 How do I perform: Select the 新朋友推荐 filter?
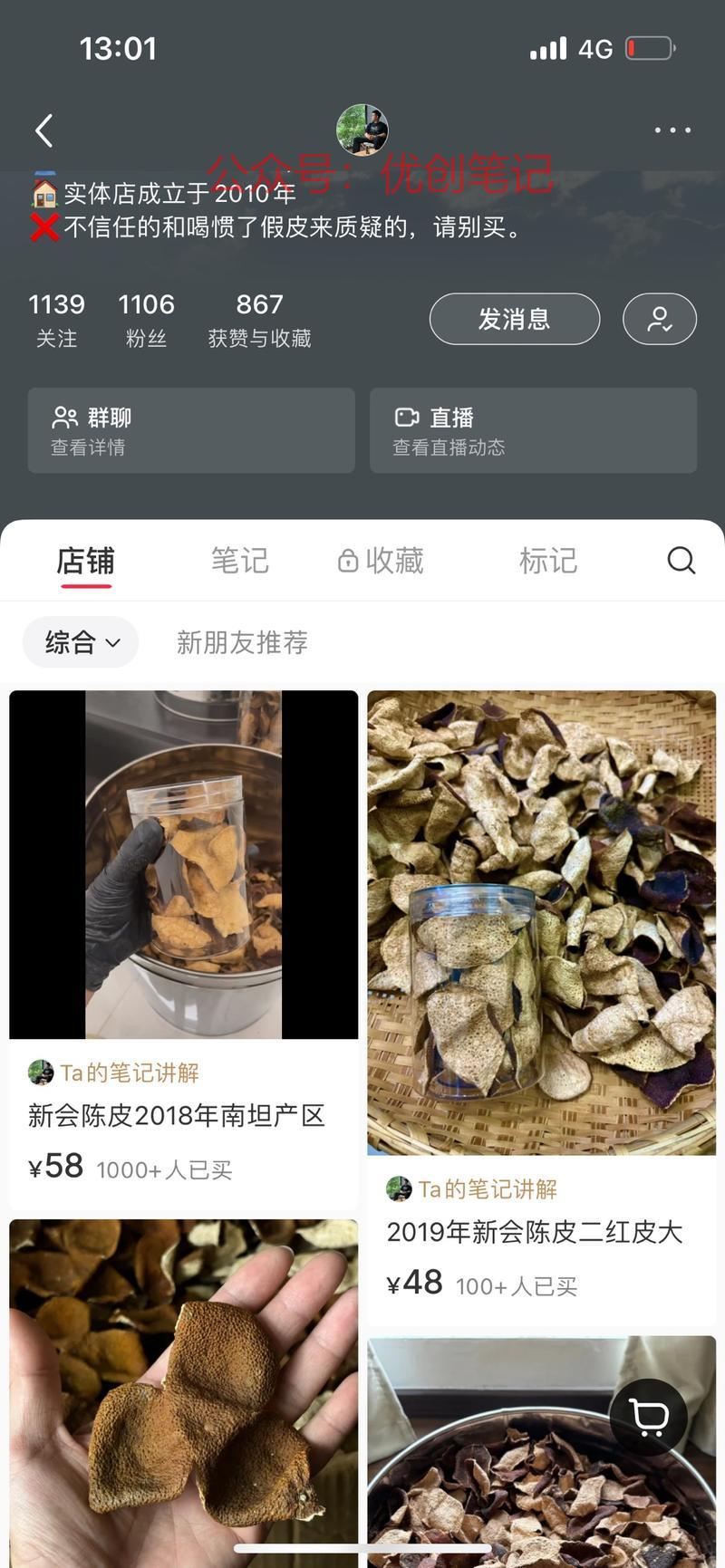tap(242, 642)
